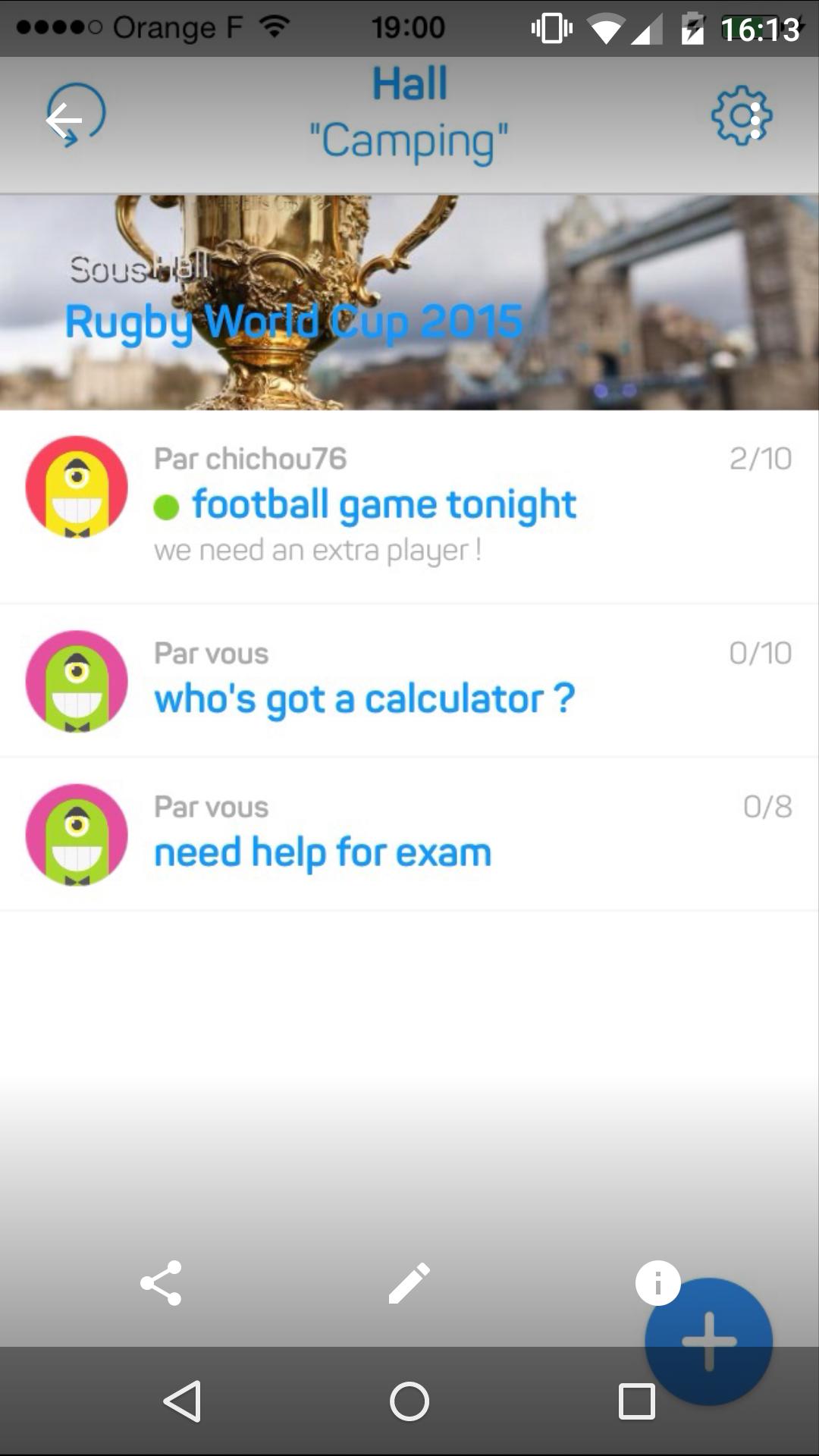
Task: Tap the pencil edit icon
Action: [409, 1283]
